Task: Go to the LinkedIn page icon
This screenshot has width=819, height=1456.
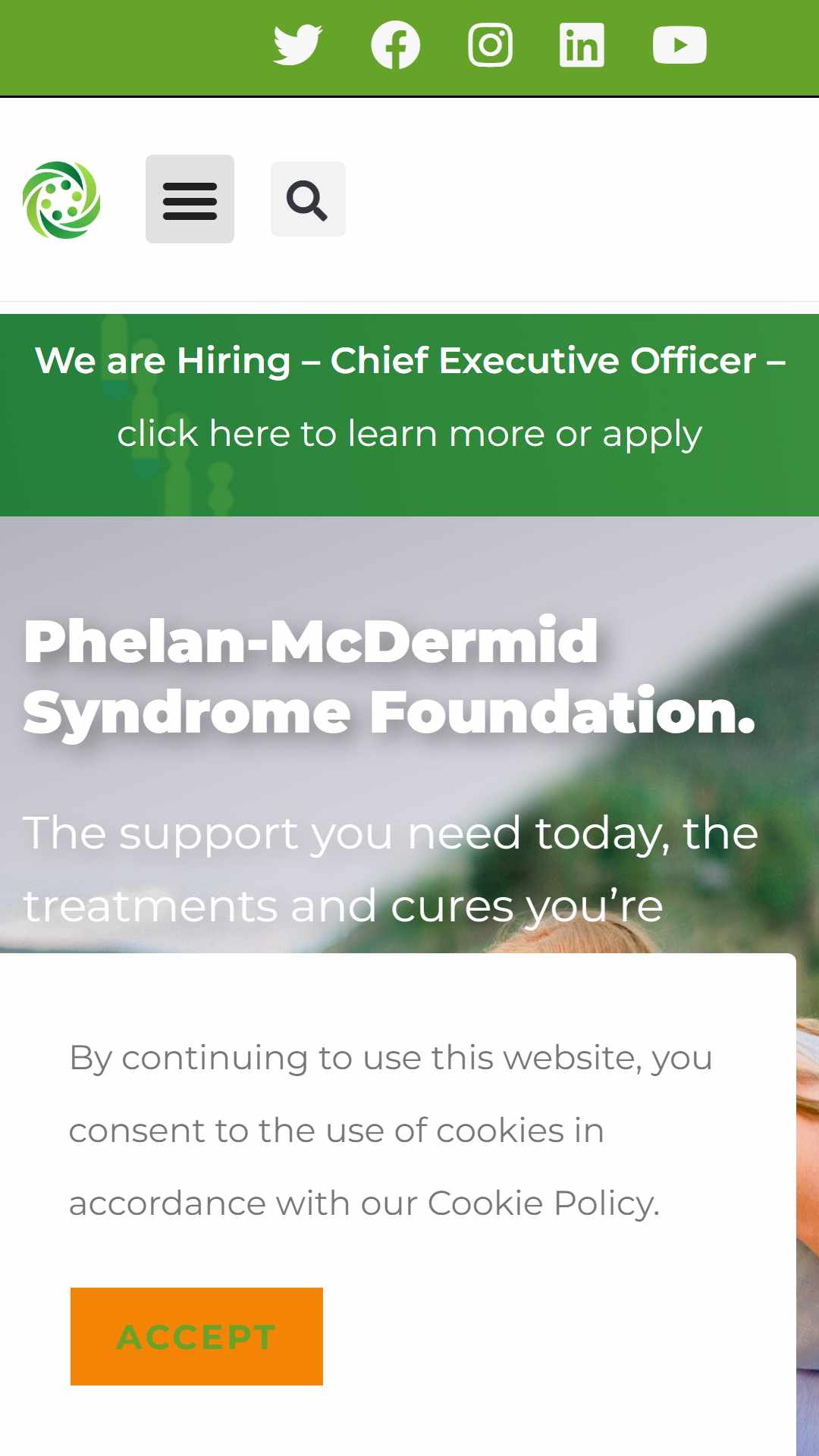Action: pyautogui.click(x=582, y=45)
